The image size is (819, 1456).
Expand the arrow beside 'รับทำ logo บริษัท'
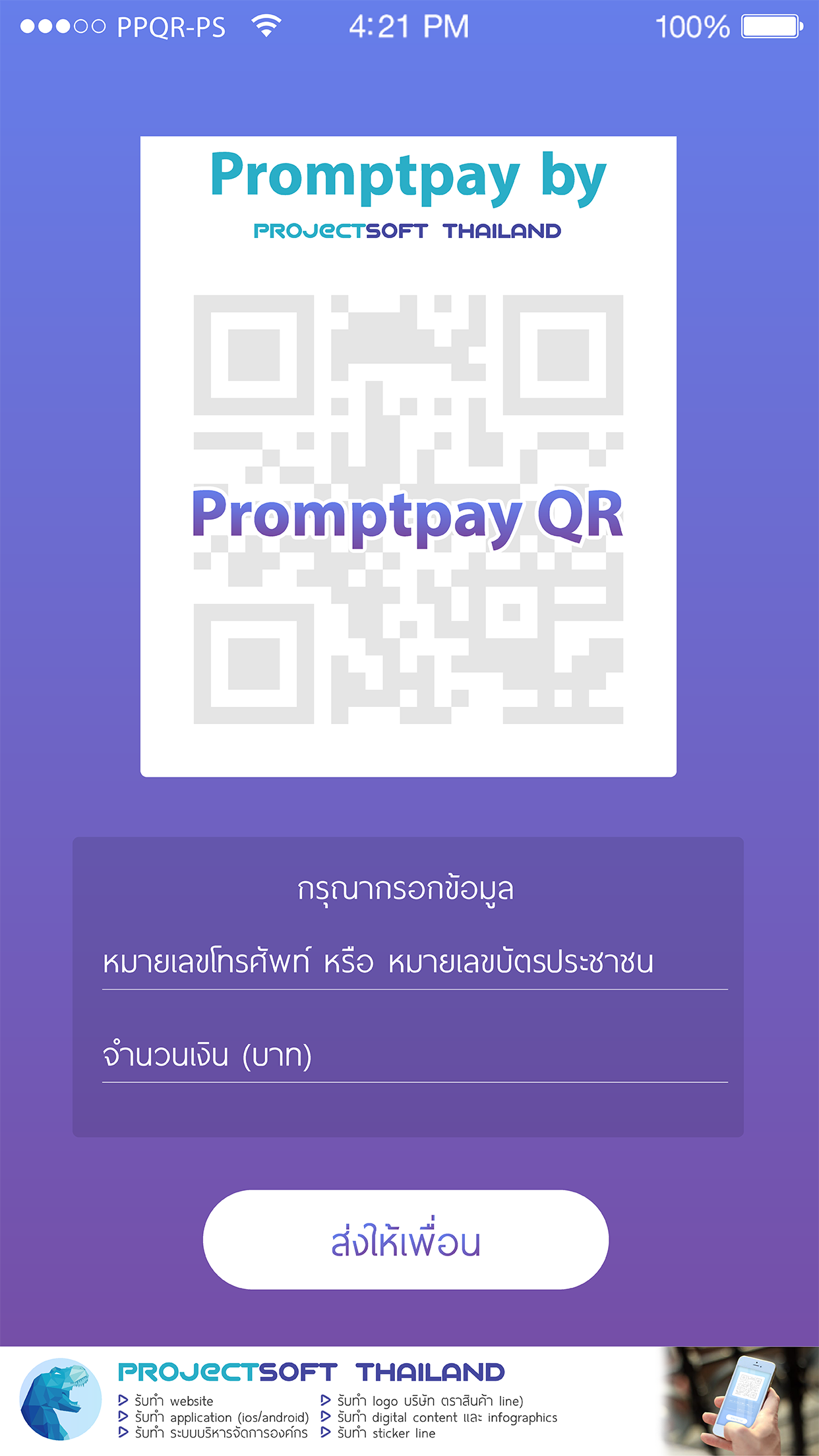[325, 1399]
